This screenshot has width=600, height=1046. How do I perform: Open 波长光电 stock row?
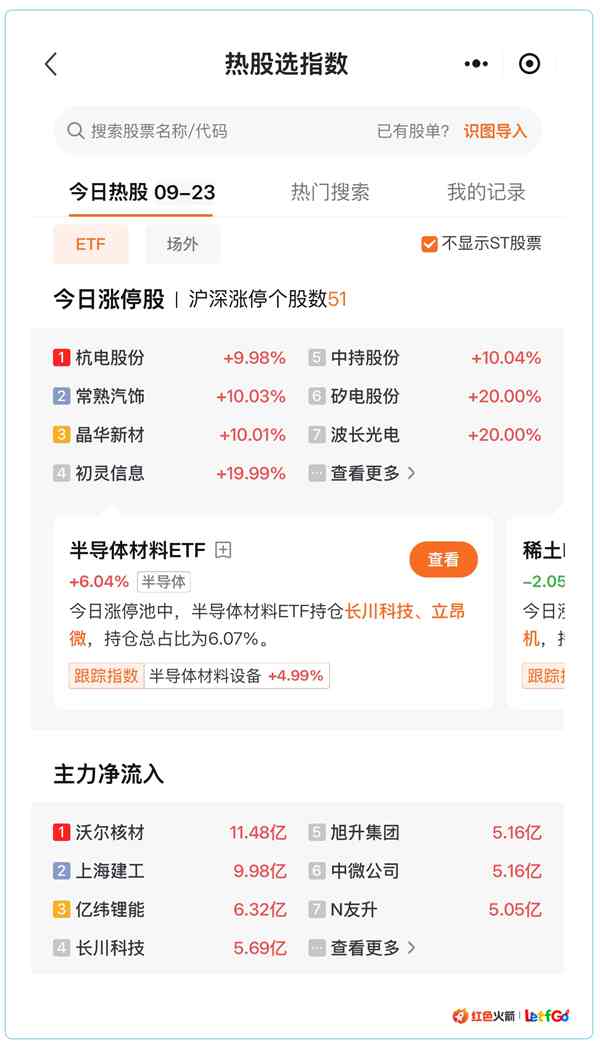[x=424, y=435]
